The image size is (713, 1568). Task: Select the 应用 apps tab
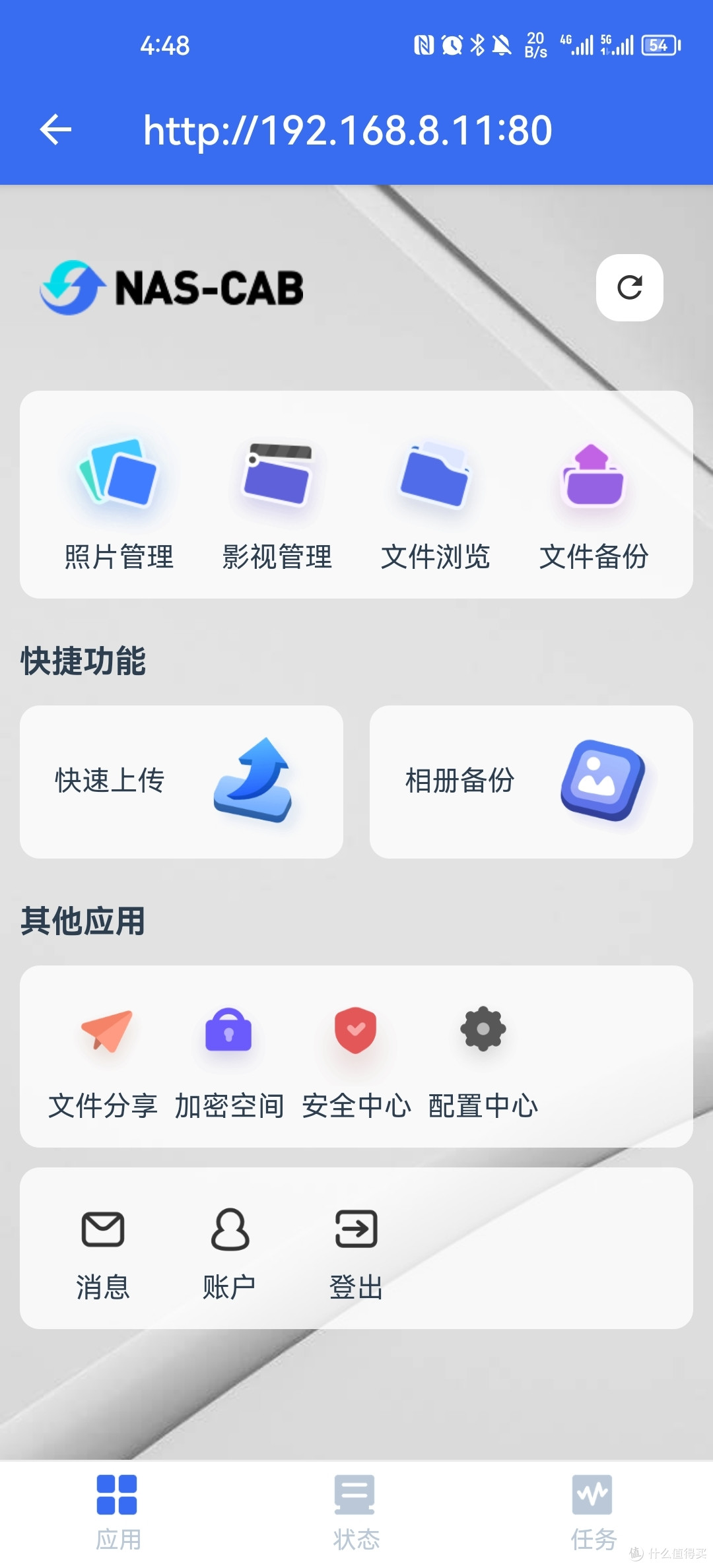[118, 1511]
